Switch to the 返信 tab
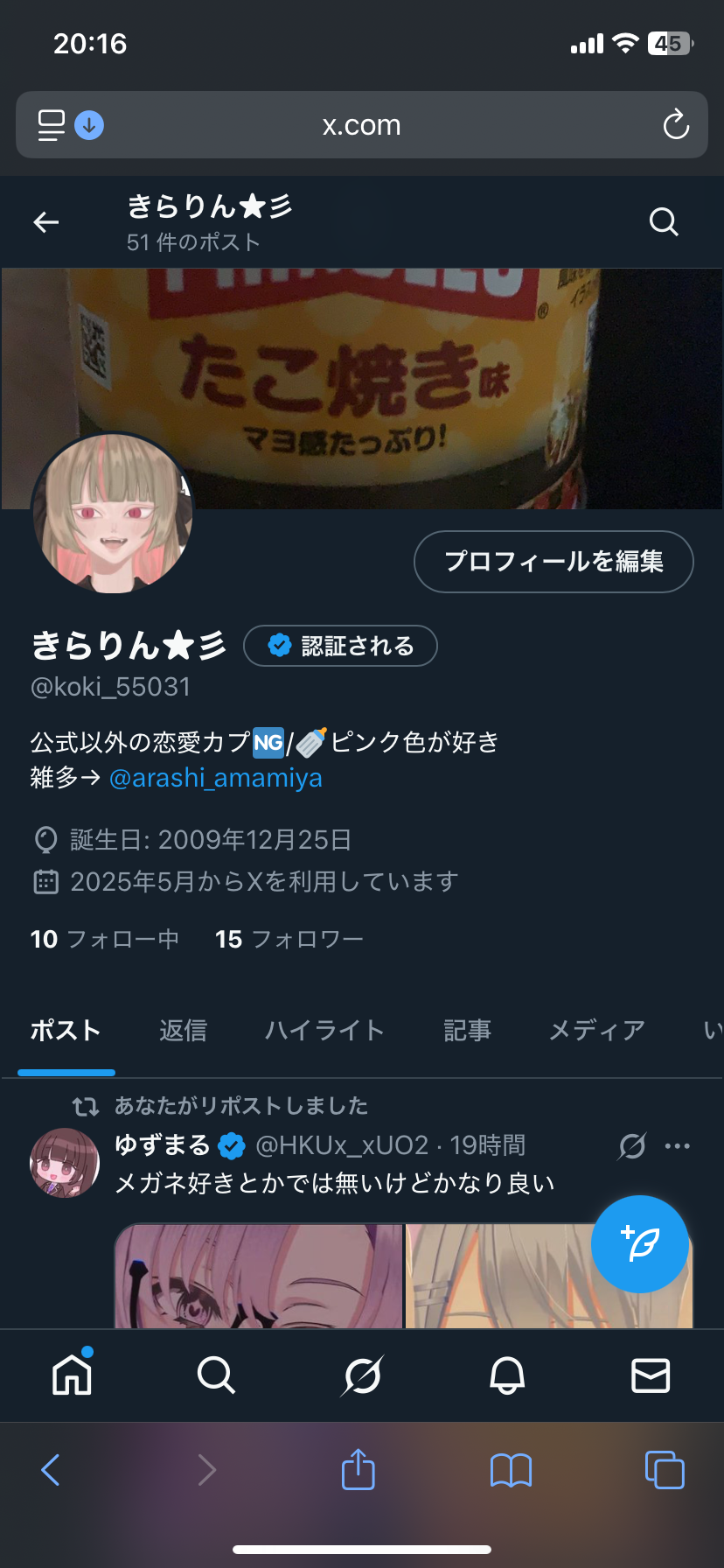Viewport: 724px width, 1568px height. pos(183,1031)
